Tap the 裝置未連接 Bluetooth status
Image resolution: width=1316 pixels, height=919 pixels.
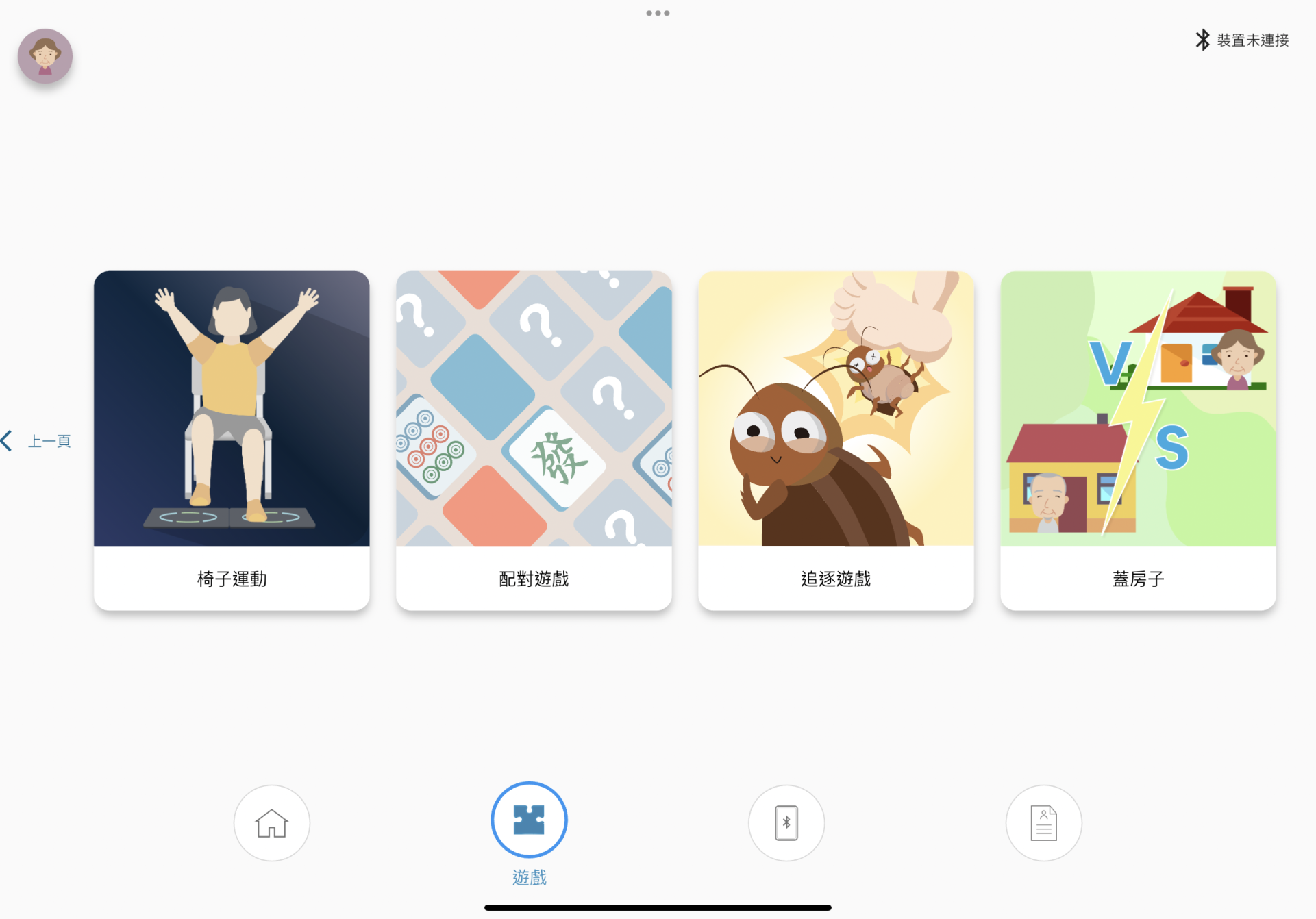pos(1242,40)
